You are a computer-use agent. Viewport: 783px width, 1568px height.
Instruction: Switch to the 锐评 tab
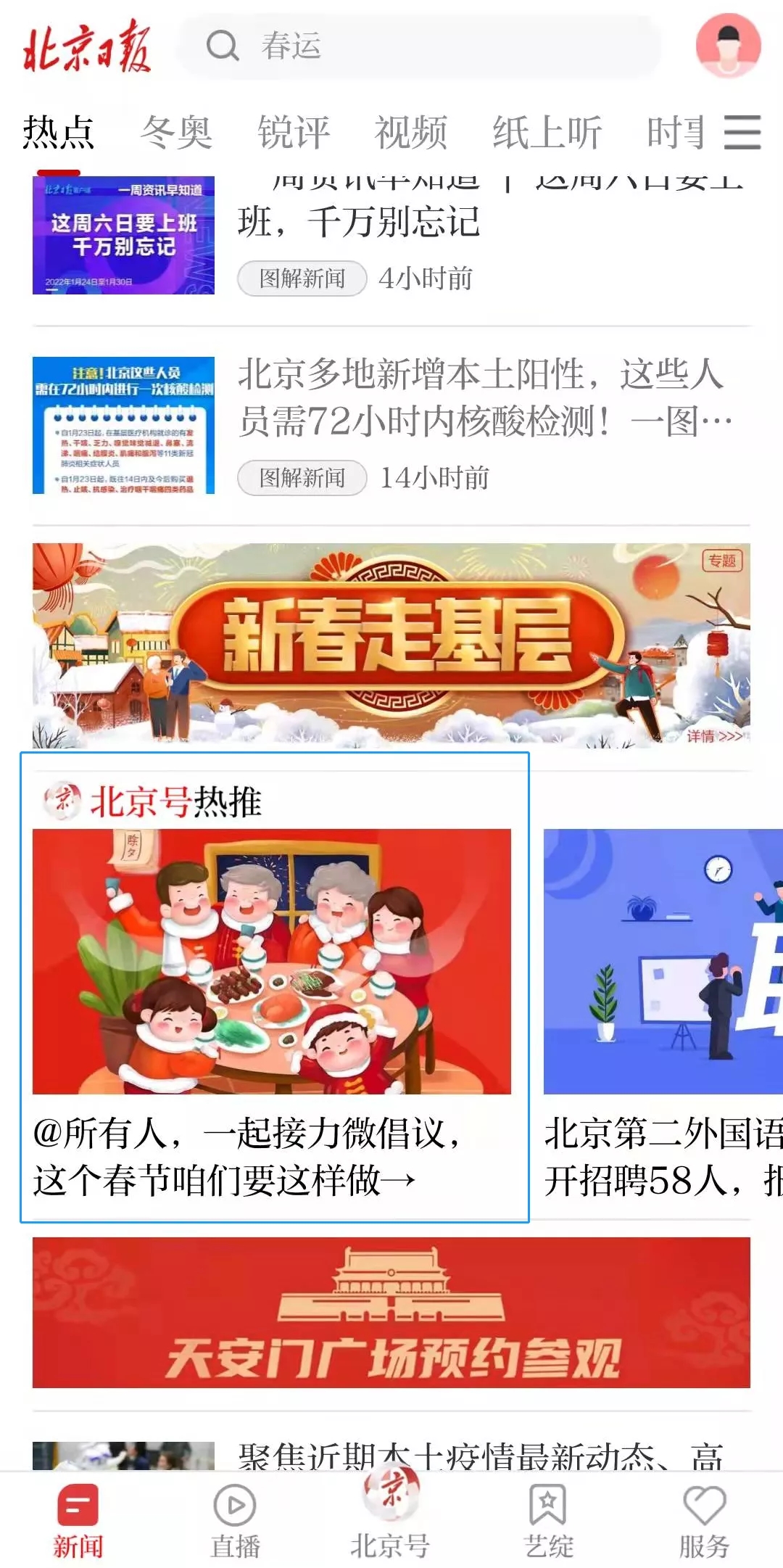pos(294,133)
